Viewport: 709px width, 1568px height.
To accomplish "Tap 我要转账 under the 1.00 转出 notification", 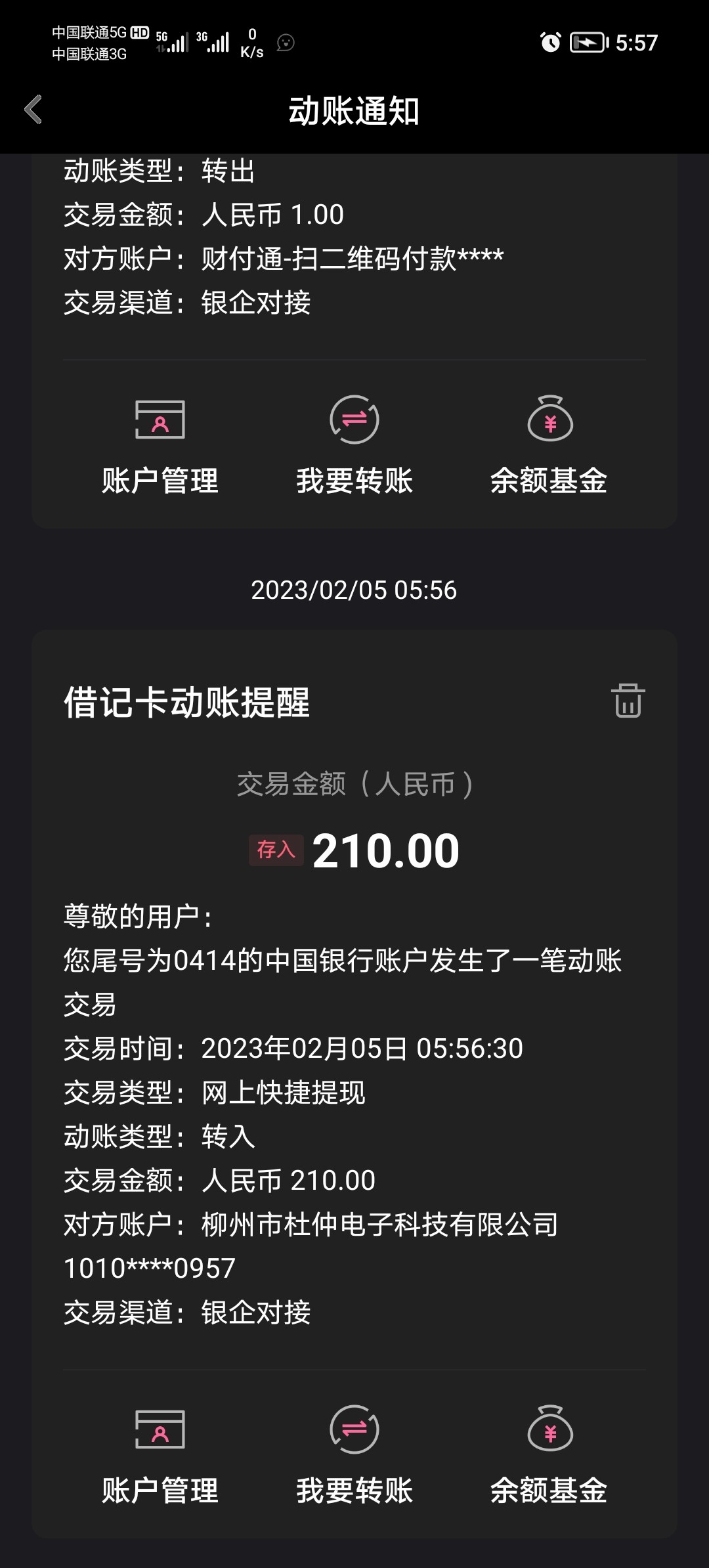I will [354, 445].
